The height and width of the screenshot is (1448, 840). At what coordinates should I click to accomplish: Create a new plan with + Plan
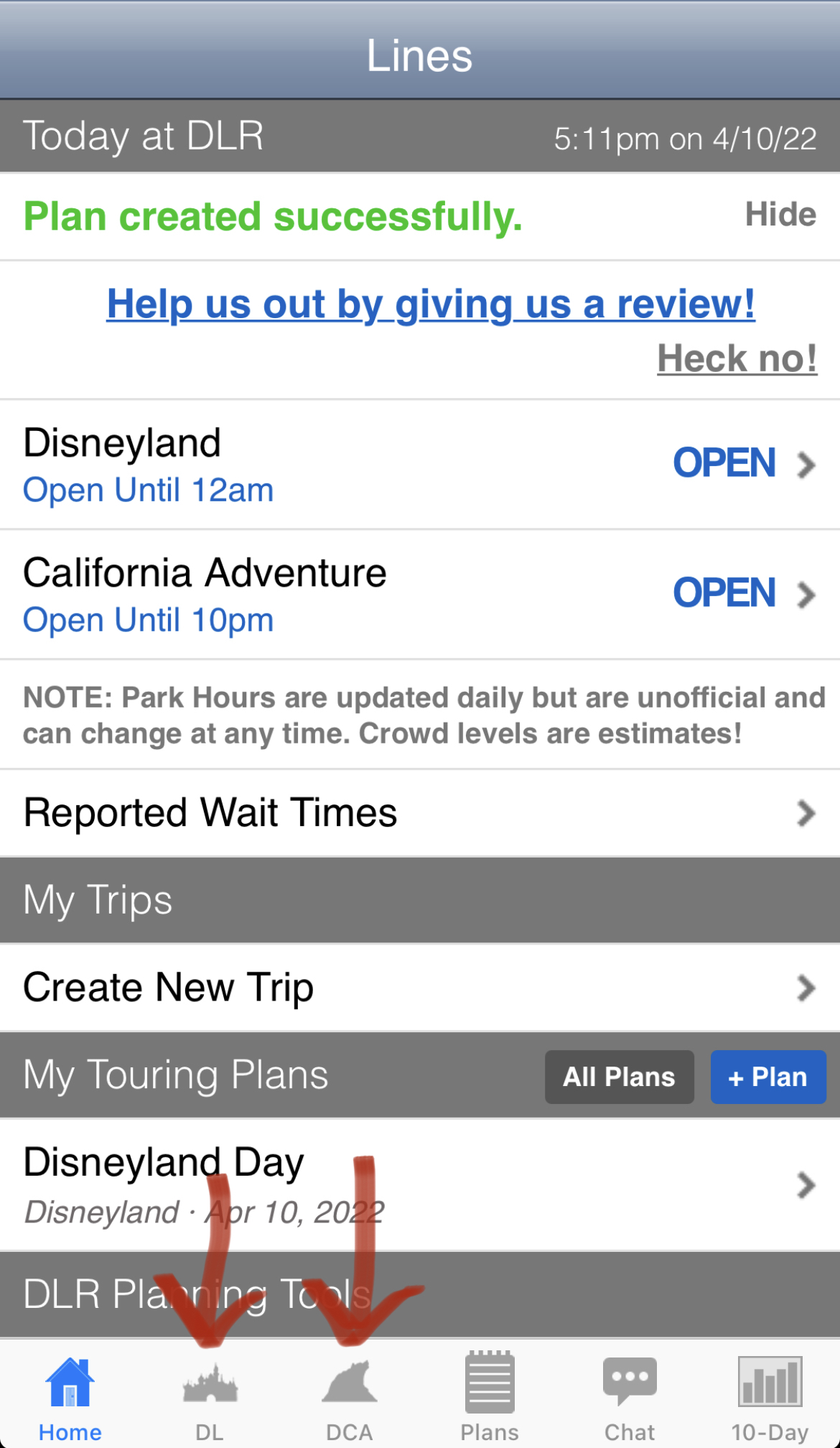[x=767, y=1077]
